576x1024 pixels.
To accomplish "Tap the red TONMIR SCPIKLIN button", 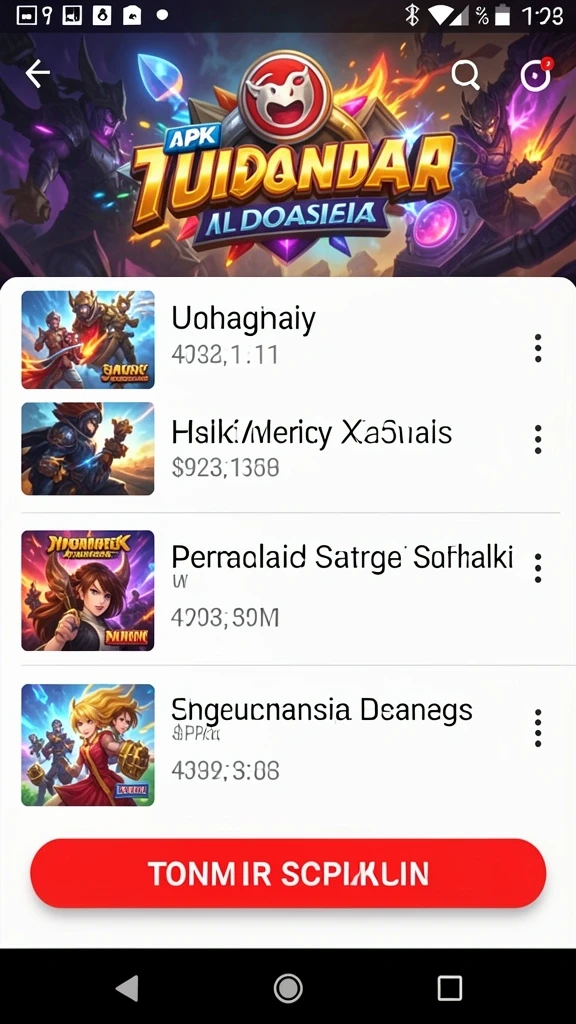I will 288,873.
